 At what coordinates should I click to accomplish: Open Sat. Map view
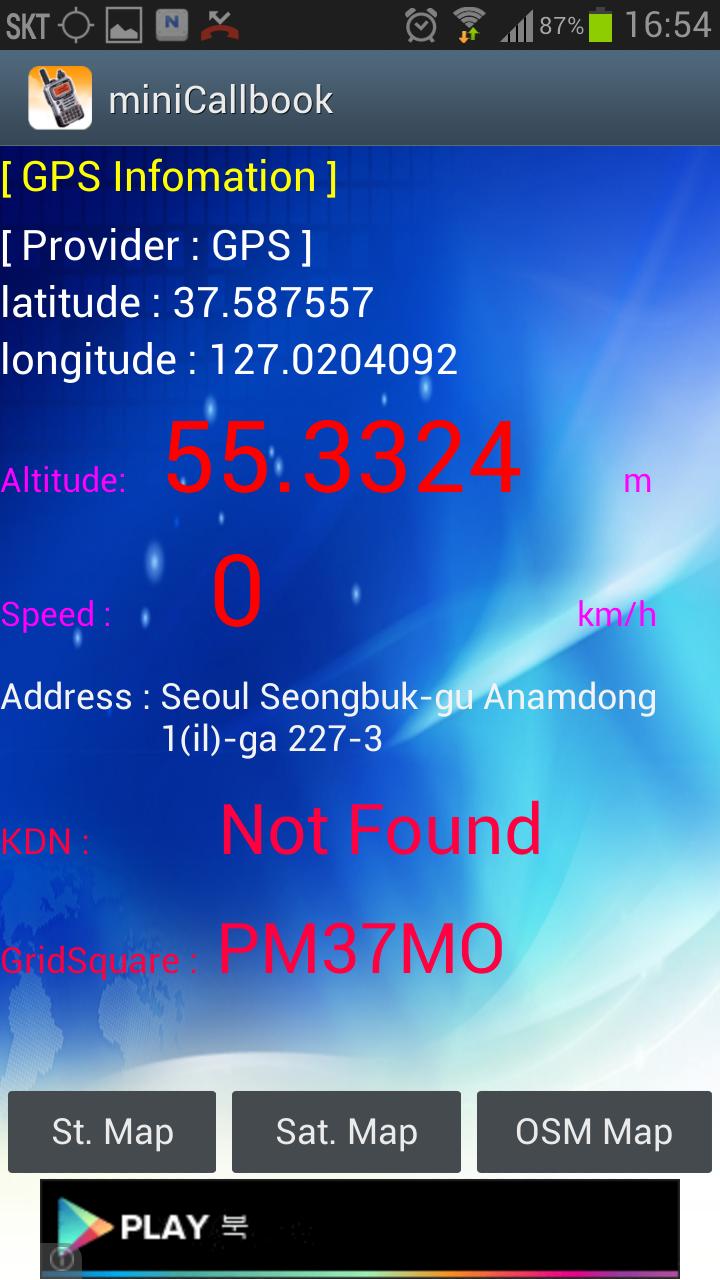pos(346,1132)
